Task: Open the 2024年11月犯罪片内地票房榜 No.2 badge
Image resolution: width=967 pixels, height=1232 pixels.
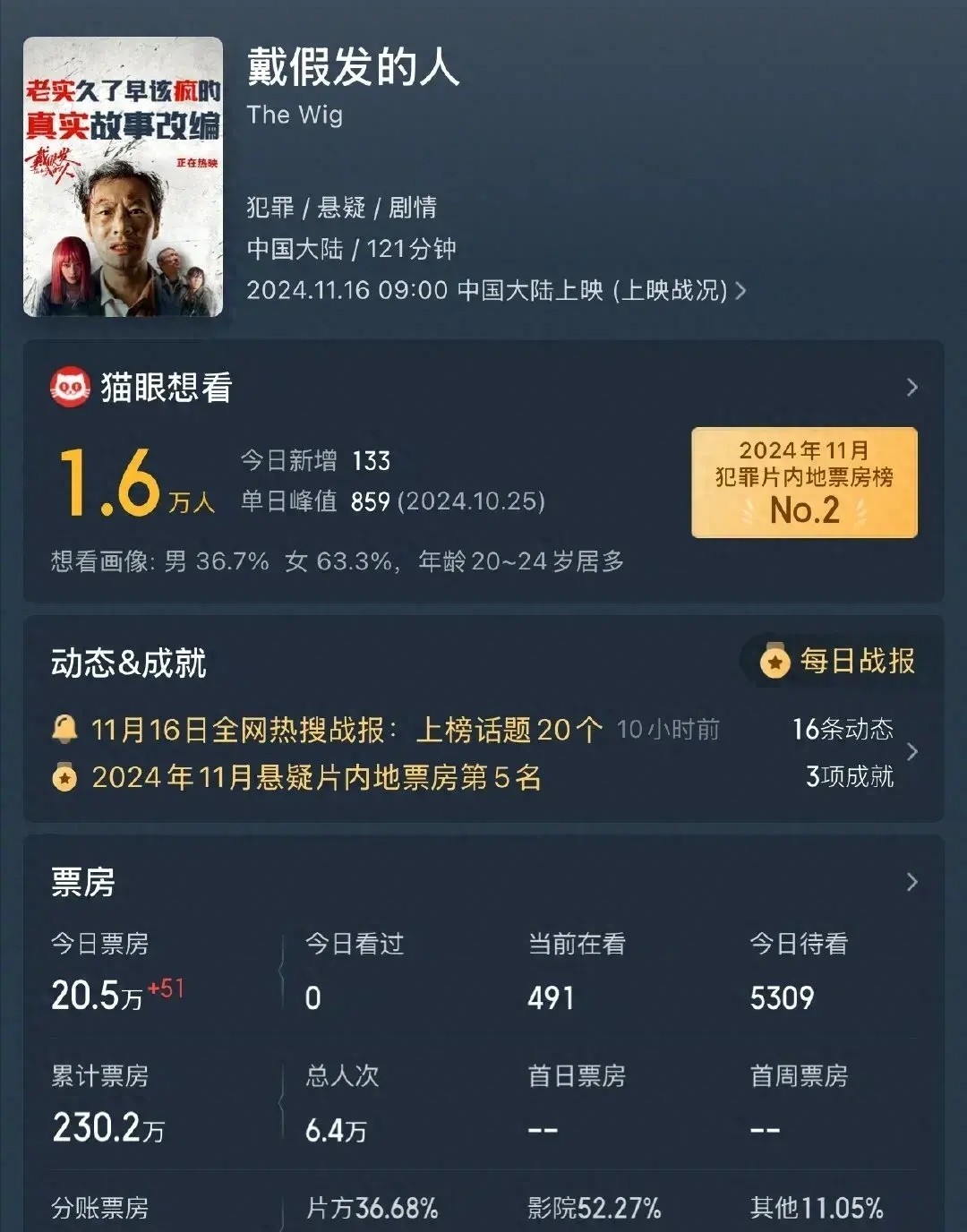Action: click(804, 483)
